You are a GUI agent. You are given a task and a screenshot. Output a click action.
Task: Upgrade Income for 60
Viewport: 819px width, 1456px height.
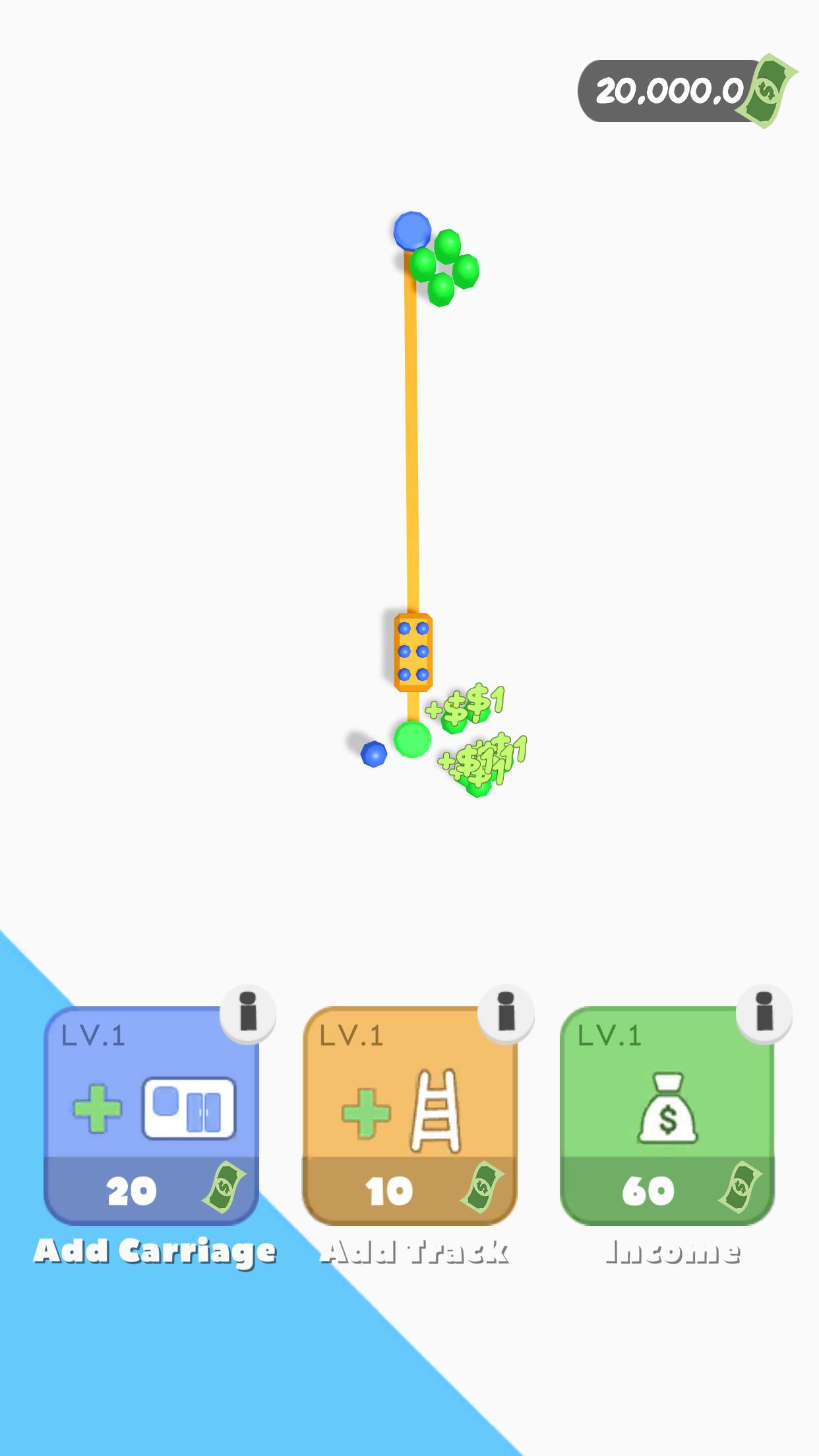tap(667, 1116)
